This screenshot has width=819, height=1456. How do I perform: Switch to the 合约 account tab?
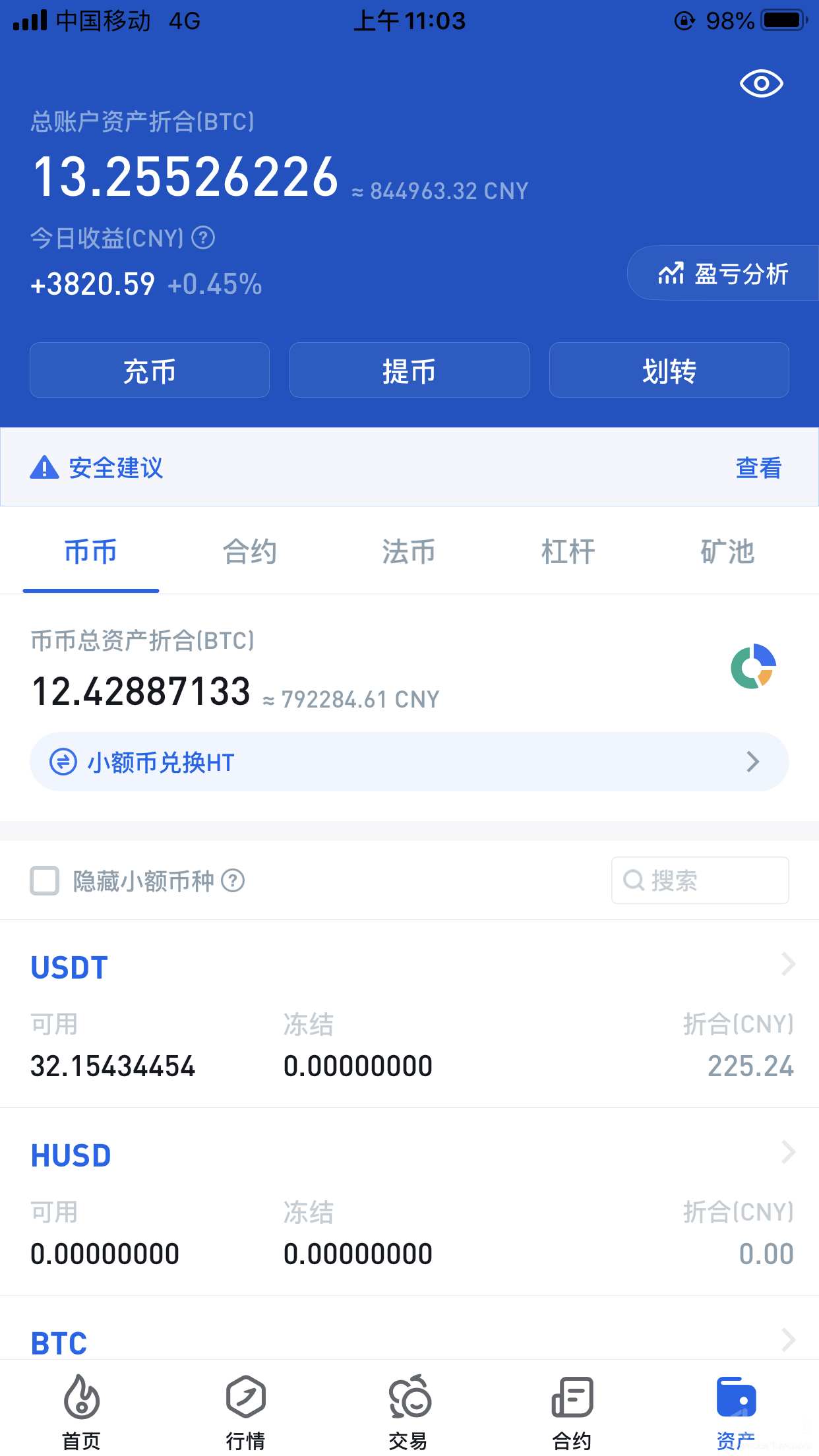click(x=249, y=552)
